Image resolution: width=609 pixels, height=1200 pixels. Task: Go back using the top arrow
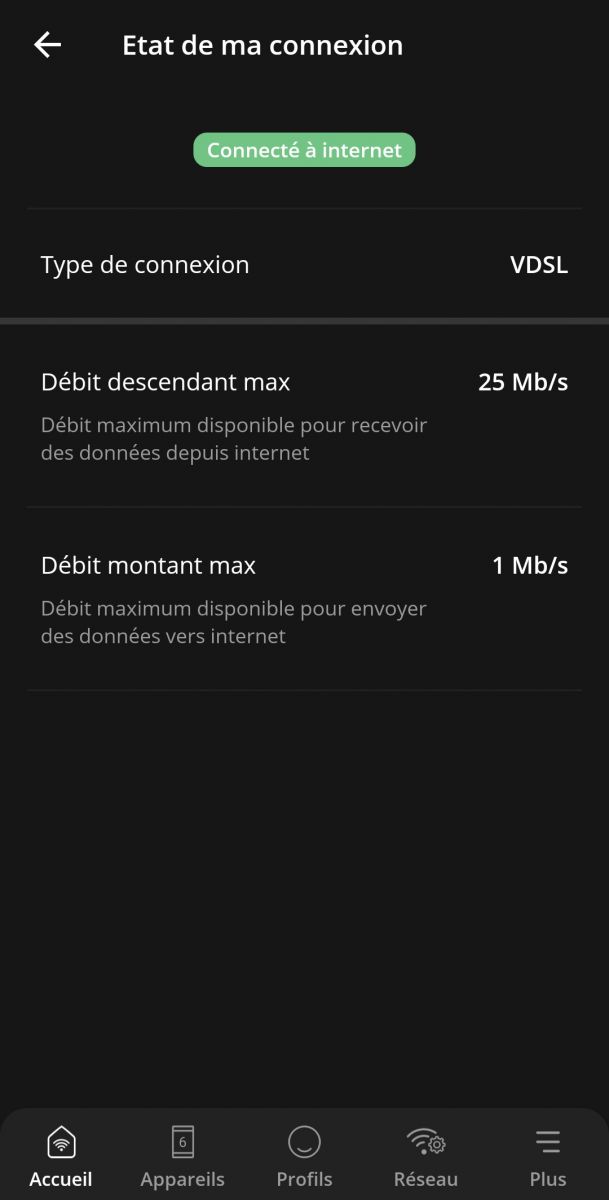[x=47, y=45]
